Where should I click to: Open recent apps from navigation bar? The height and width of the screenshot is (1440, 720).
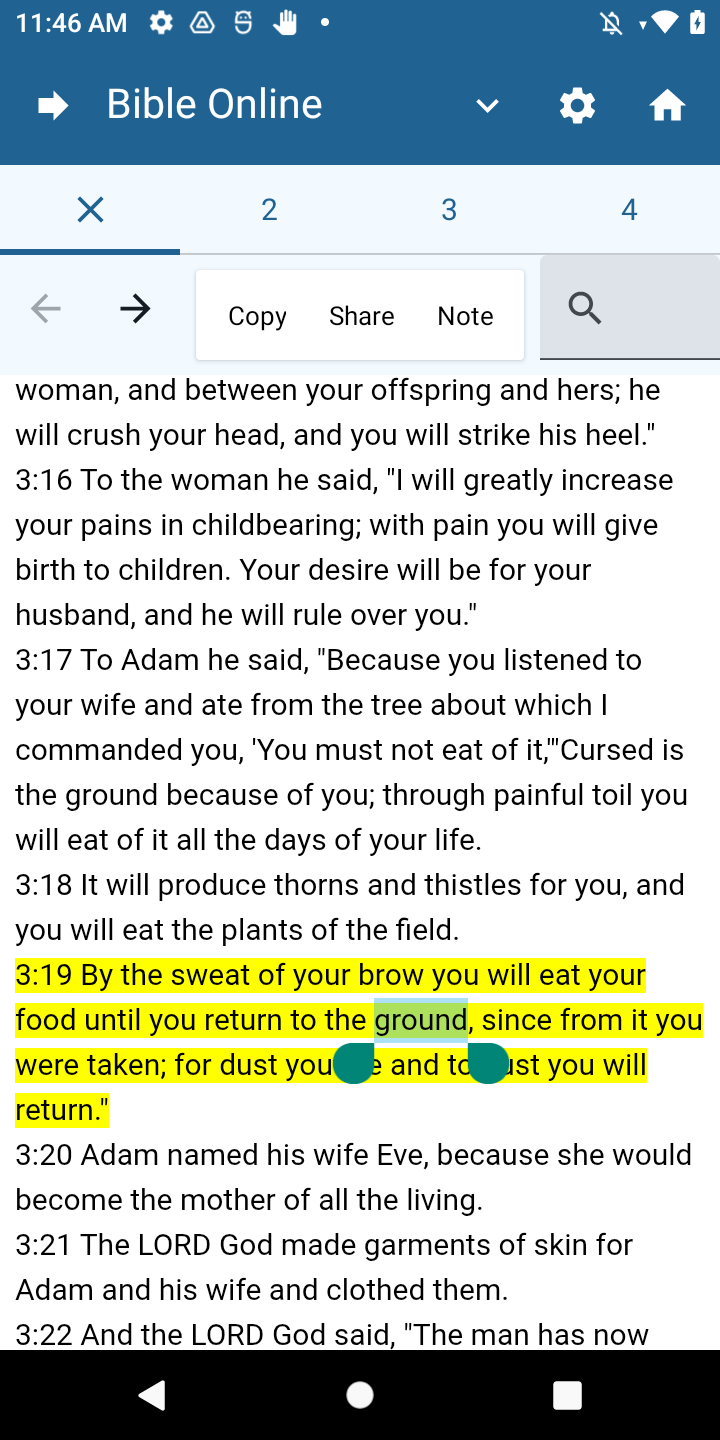tap(567, 1395)
